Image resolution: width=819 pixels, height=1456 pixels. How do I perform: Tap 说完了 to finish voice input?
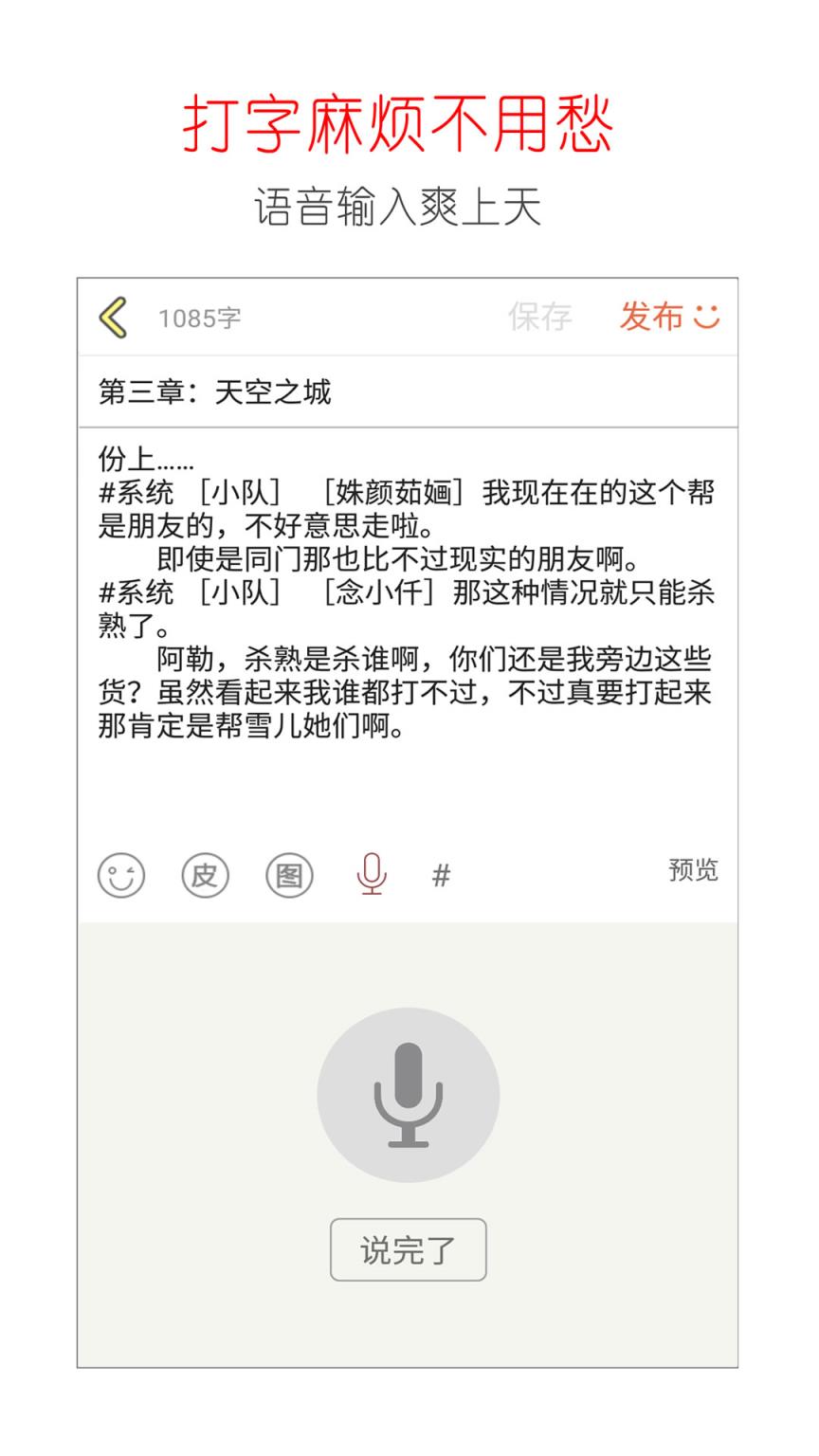coord(409,1249)
